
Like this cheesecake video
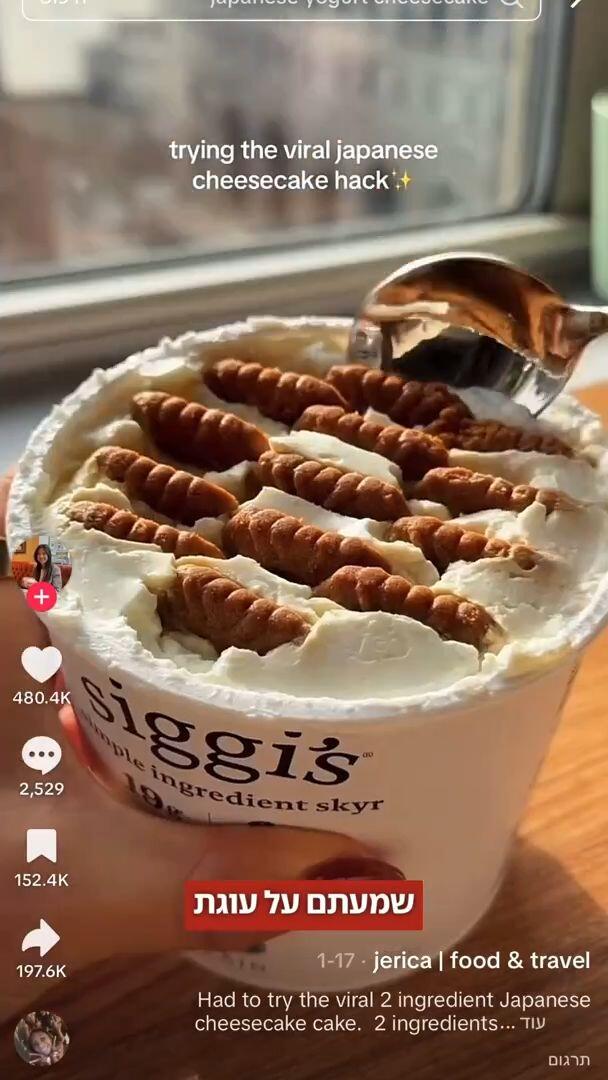(x=41, y=665)
